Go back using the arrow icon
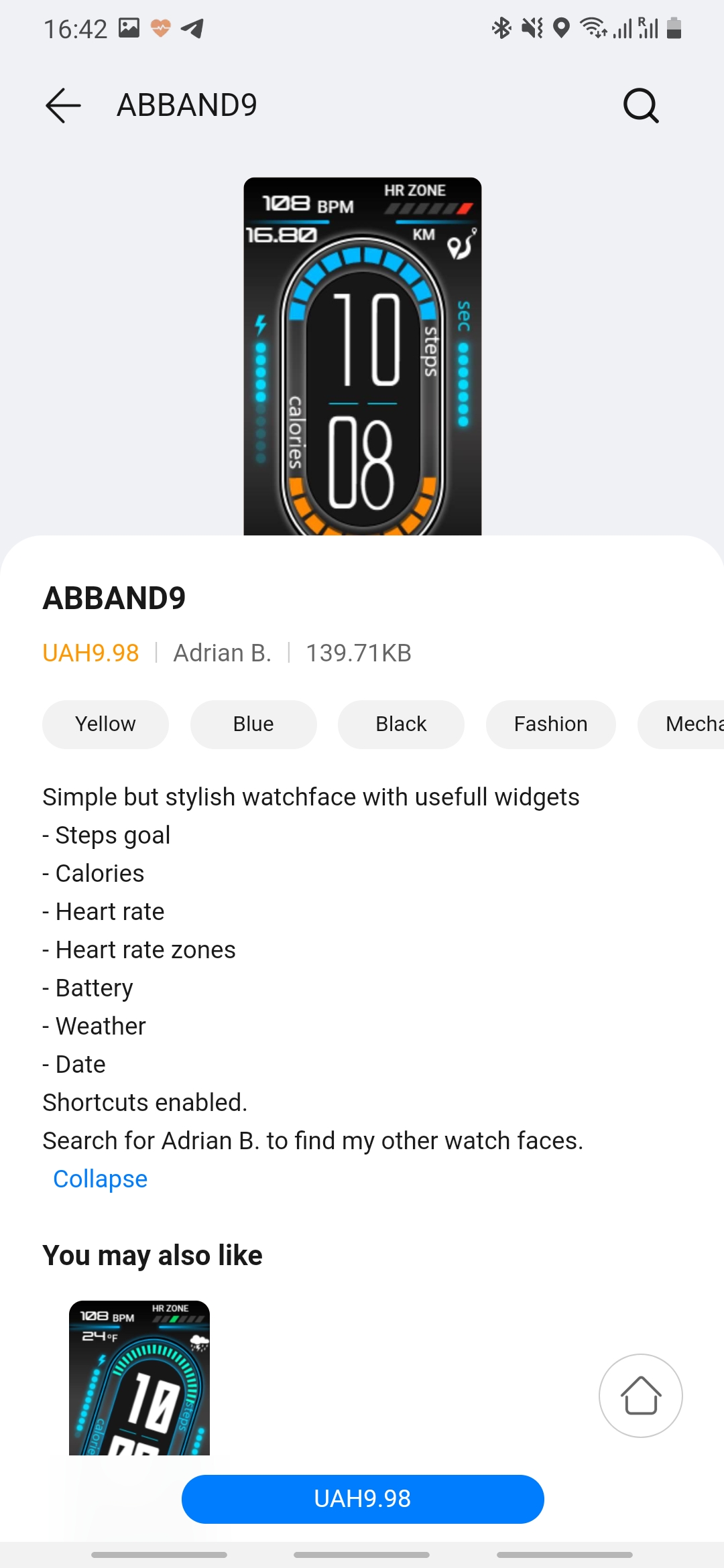This screenshot has width=724, height=1568. pos(63,105)
